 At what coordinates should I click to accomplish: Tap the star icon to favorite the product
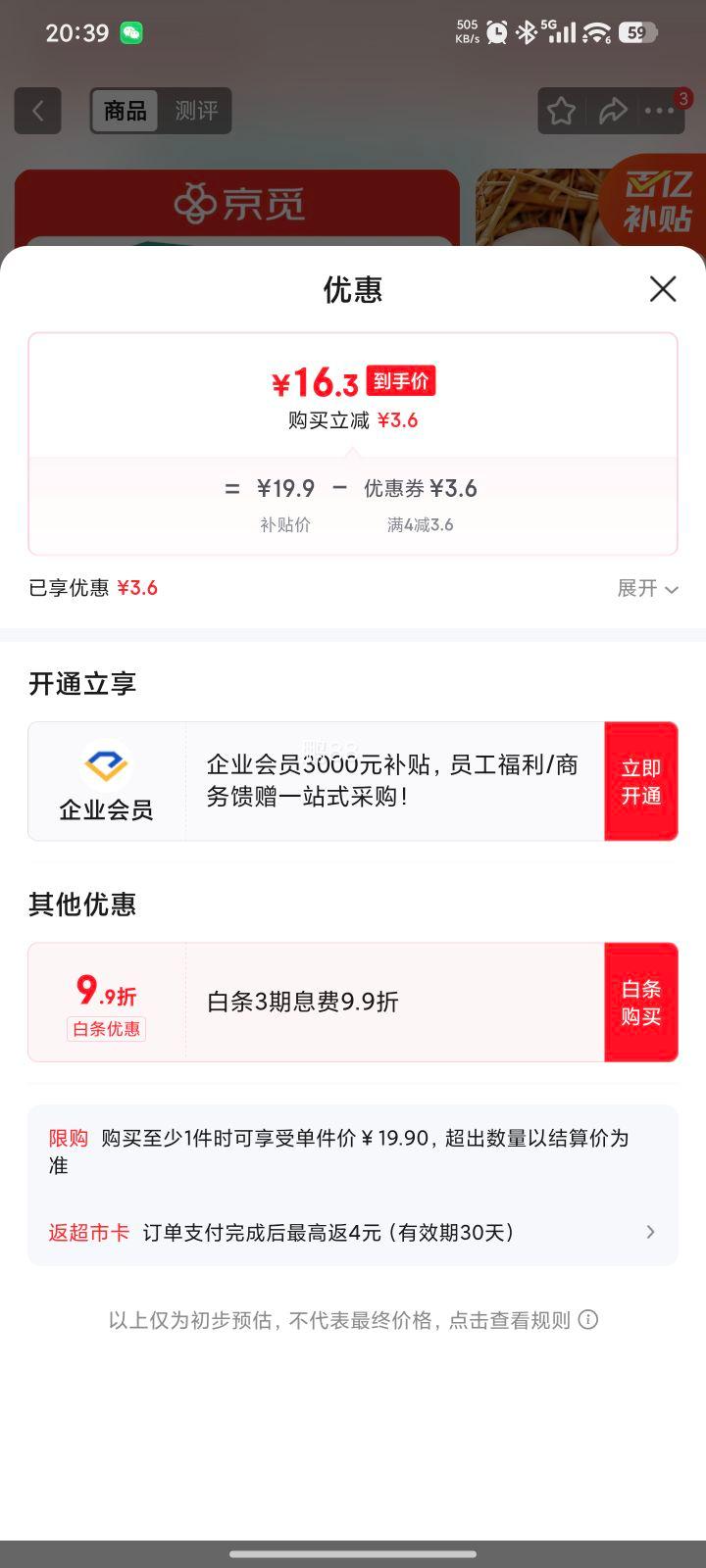click(560, 110)
